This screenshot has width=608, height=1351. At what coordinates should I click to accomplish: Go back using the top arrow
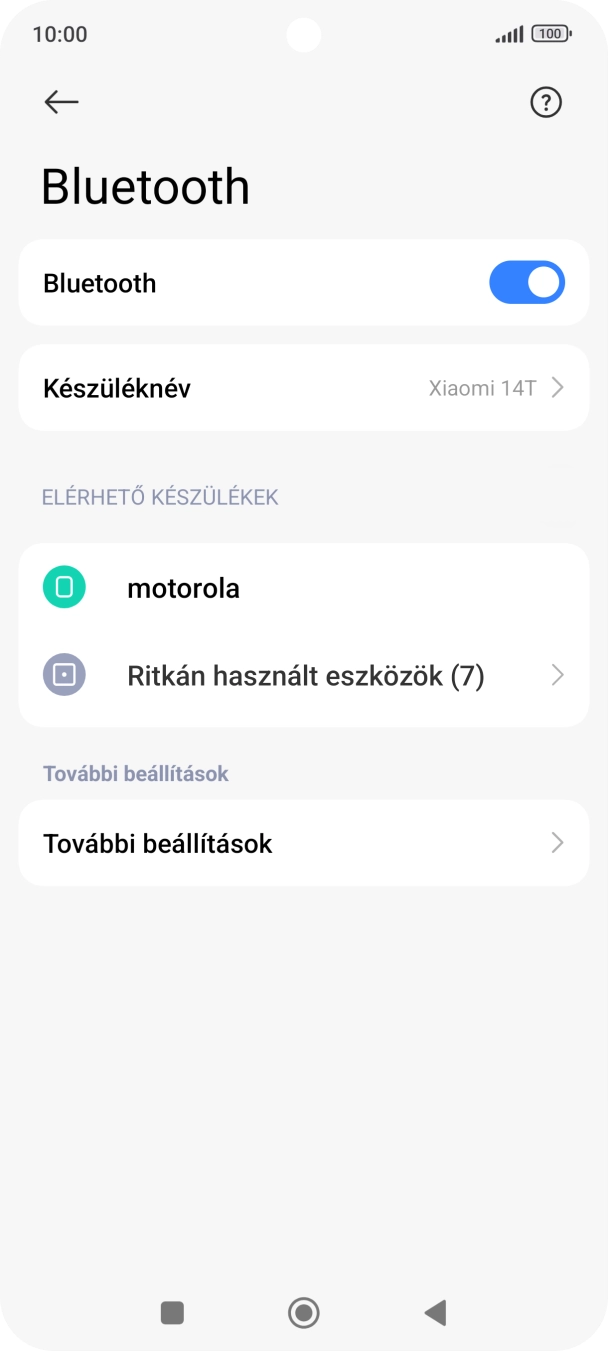click(62, 102)
